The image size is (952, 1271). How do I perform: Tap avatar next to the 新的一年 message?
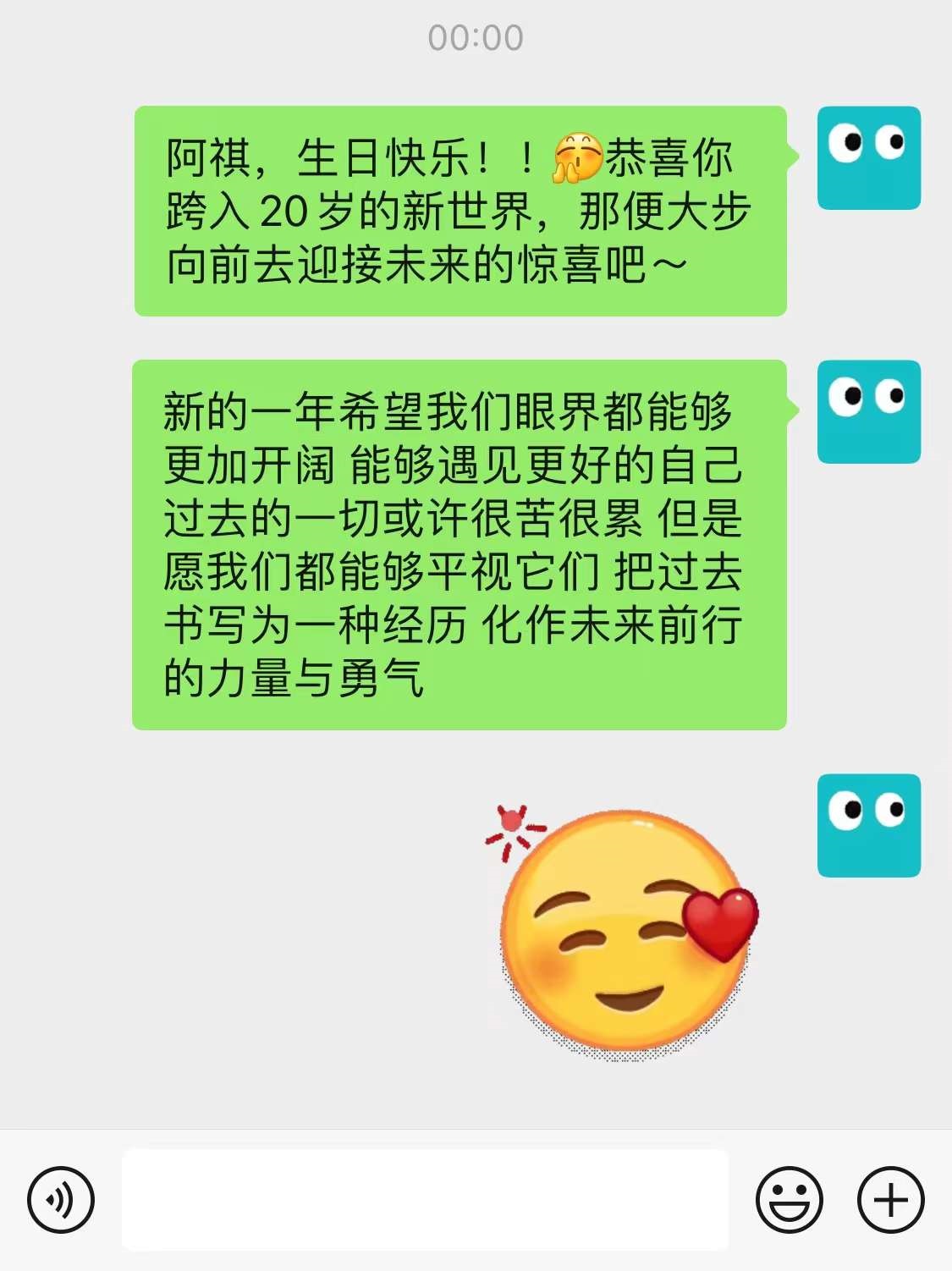point(868,412)
